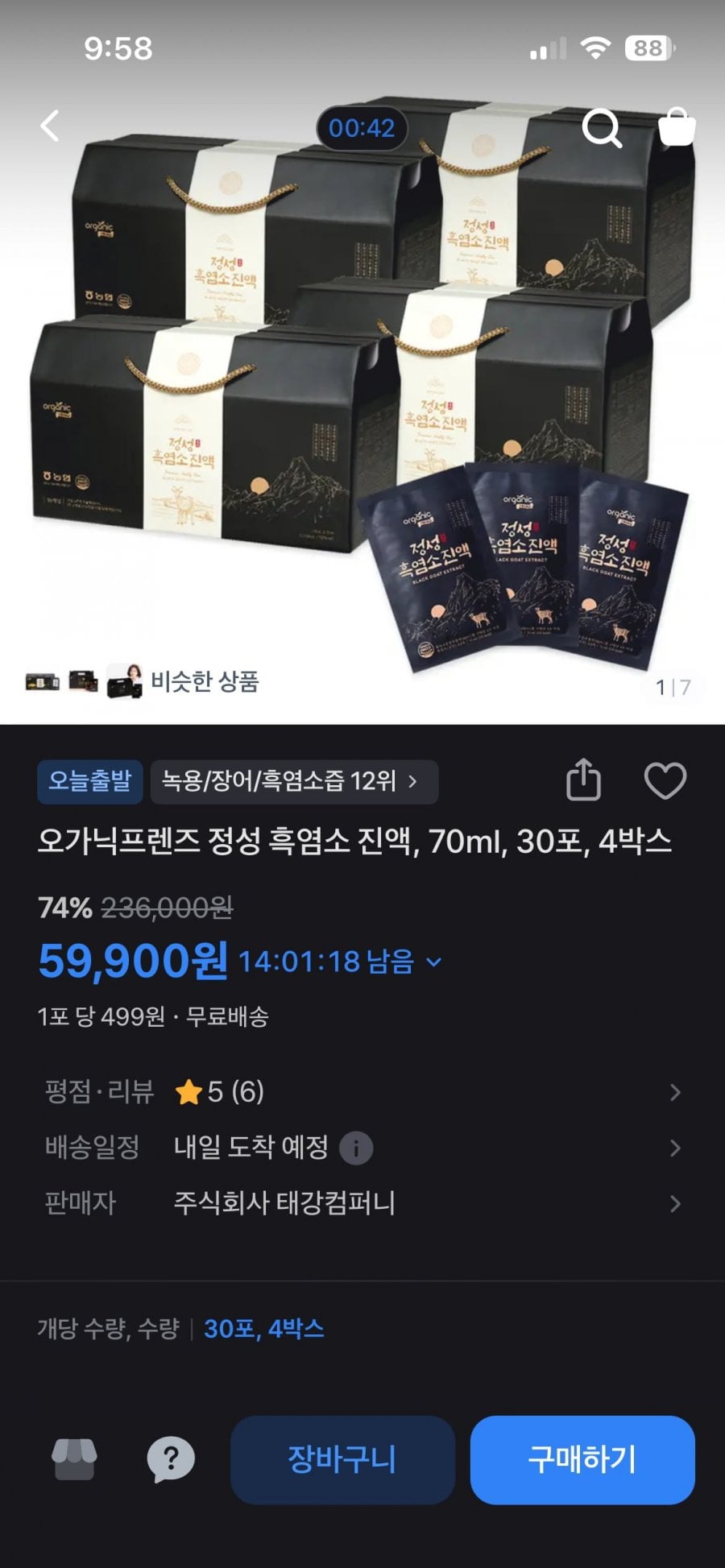The height and width of the screenshot is (1568, 725).
Task: Visit the seller store icon
Action: [74, 1458]
